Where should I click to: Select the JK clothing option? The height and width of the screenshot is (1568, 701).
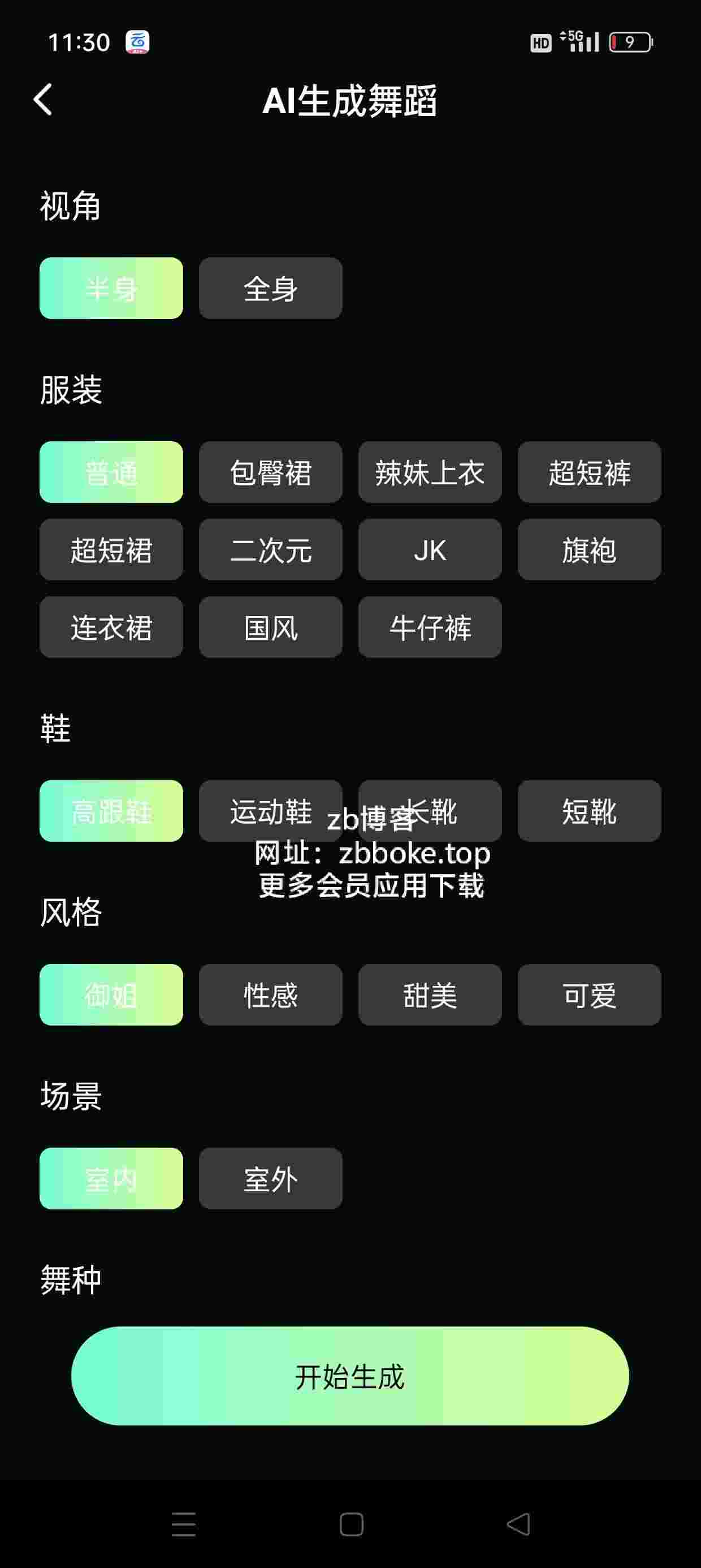click(430, 550)
